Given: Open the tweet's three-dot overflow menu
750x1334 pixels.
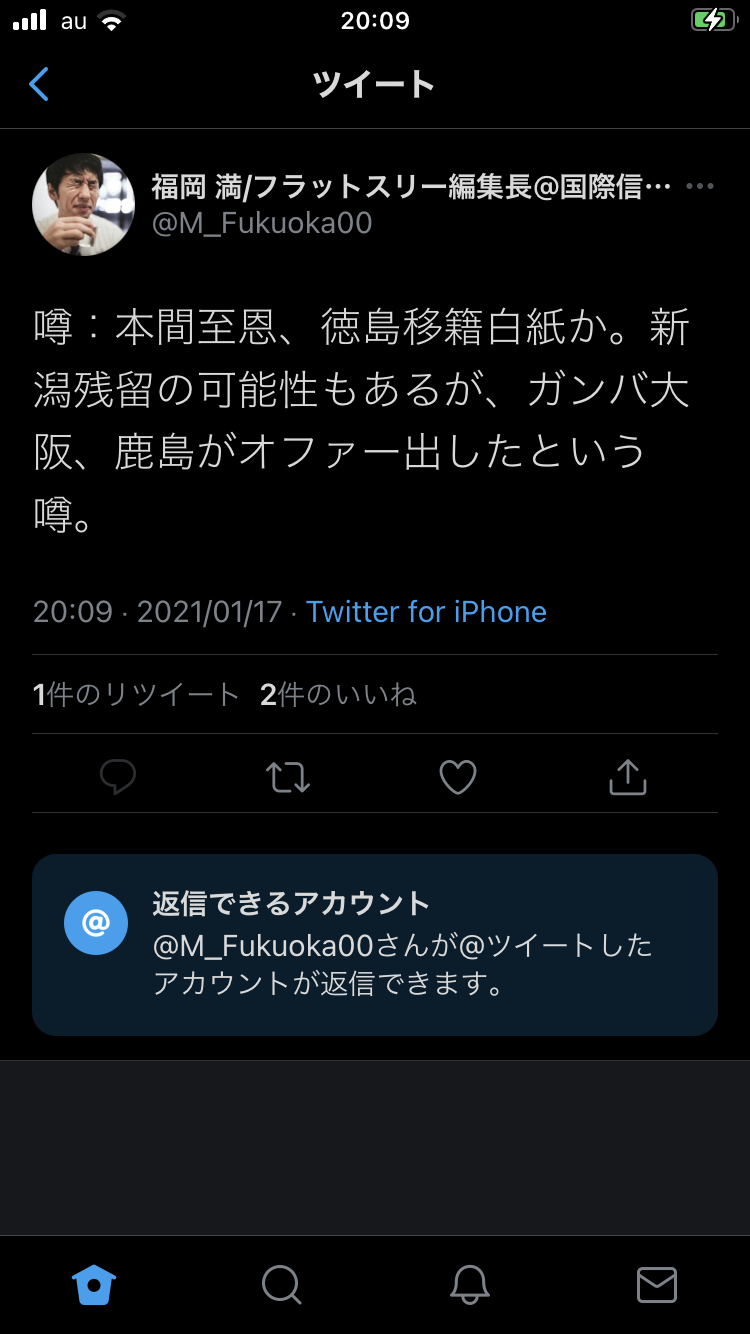Looking at the screenshot, I should pos(699,187).
